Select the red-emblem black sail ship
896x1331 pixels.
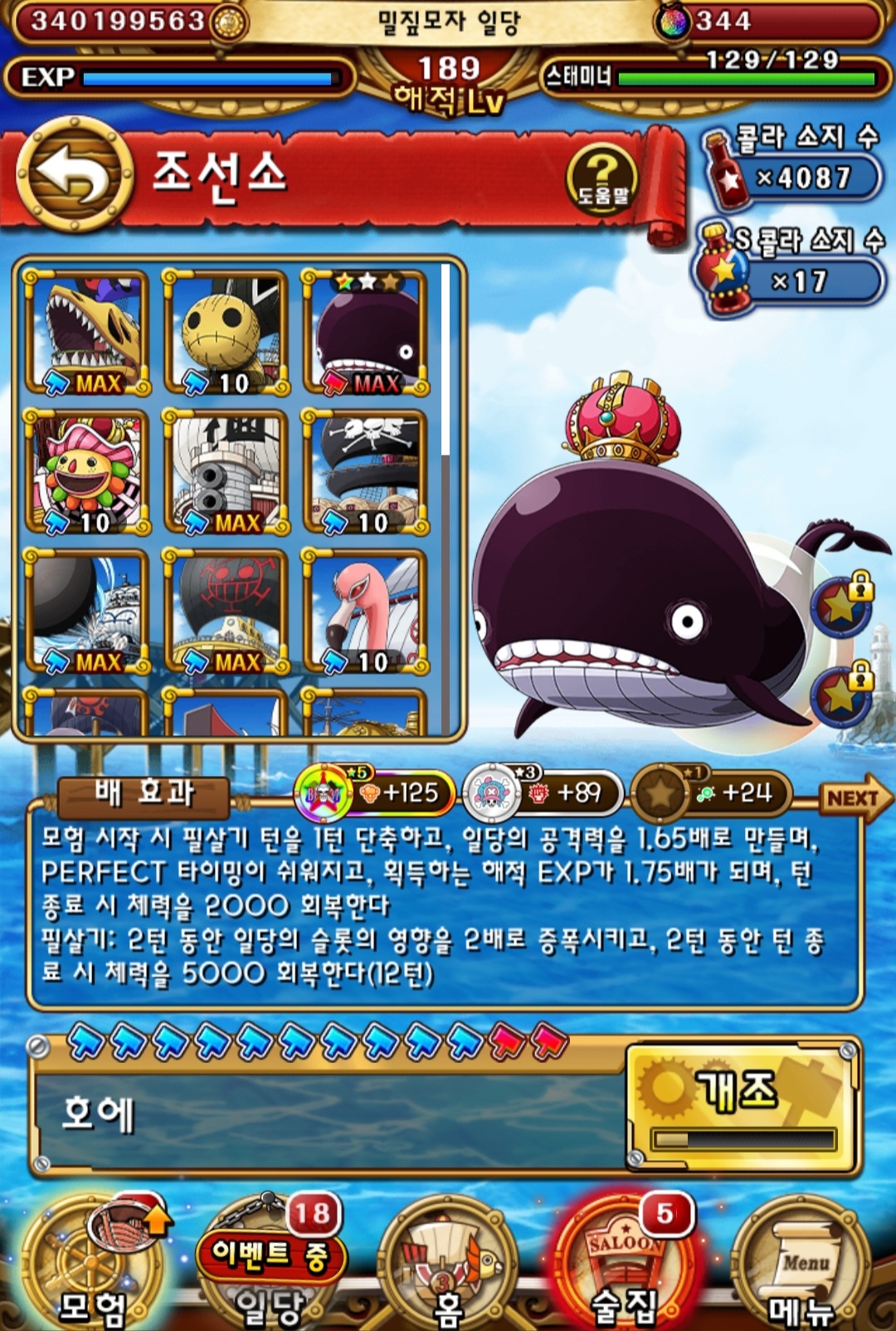coord(226,612)
